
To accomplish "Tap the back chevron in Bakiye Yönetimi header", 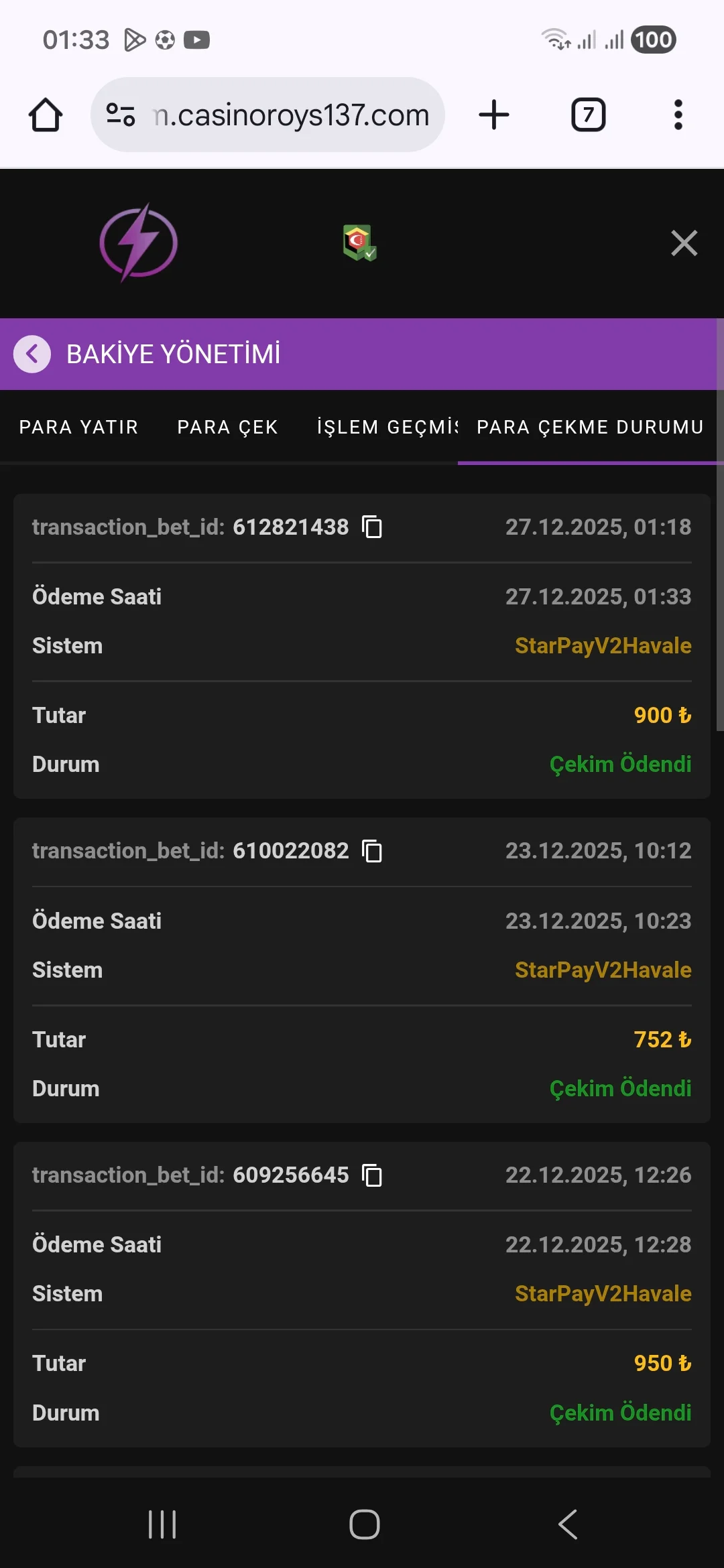I will pyautogui.click(x=32, y=354).
